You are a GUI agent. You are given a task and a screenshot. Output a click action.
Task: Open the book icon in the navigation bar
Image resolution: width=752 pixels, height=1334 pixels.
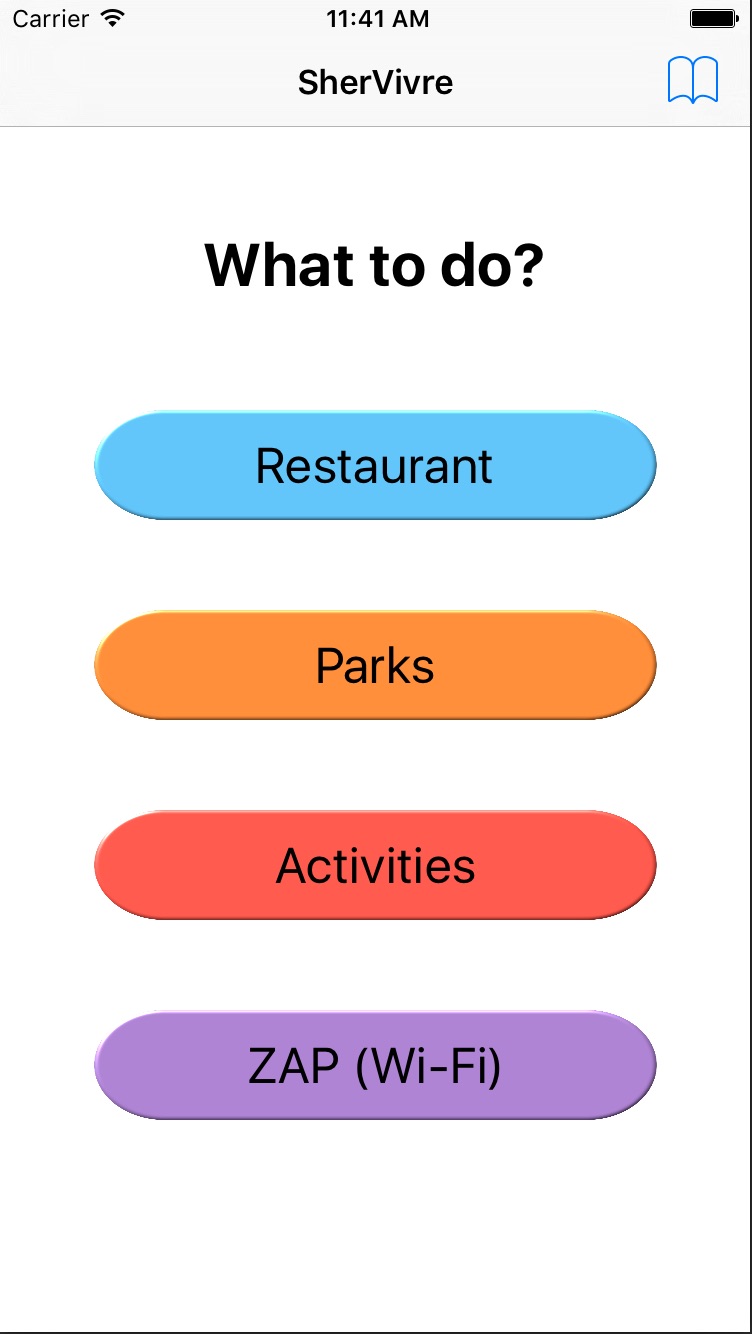tap(692, 80)
